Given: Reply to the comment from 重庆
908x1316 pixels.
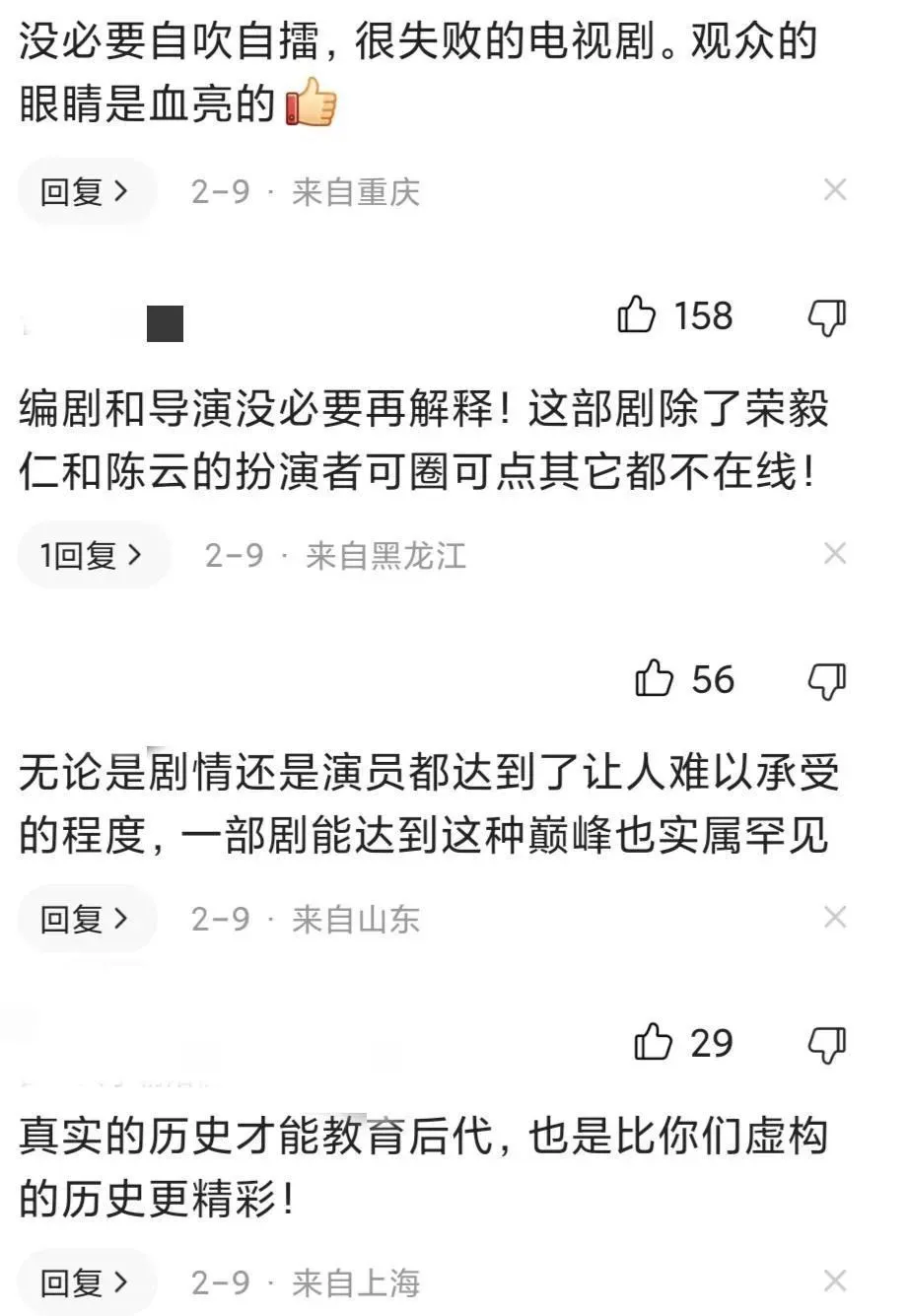Looking at the screenshot, I should pos(86,191).
